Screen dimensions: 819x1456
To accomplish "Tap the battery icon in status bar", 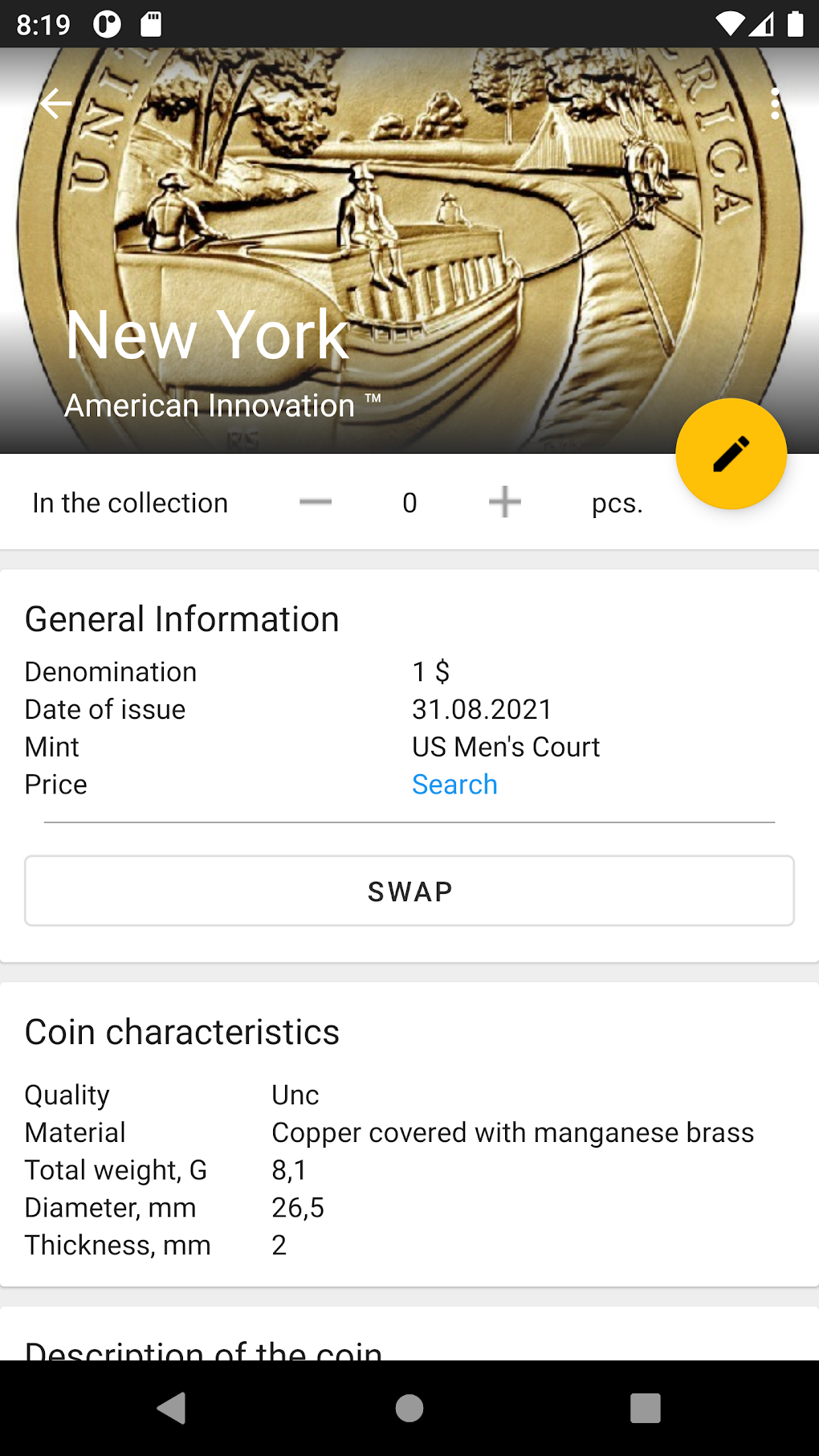I will click(x=795, y=24).
